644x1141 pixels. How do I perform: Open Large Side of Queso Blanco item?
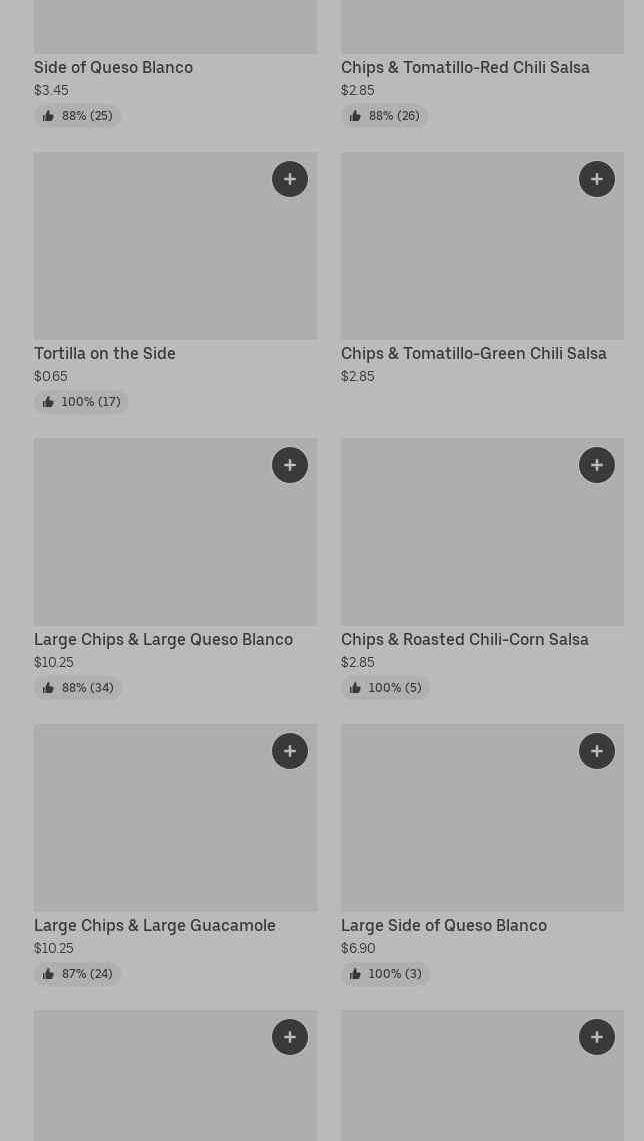pyautogui.click(x=443, y=926)
